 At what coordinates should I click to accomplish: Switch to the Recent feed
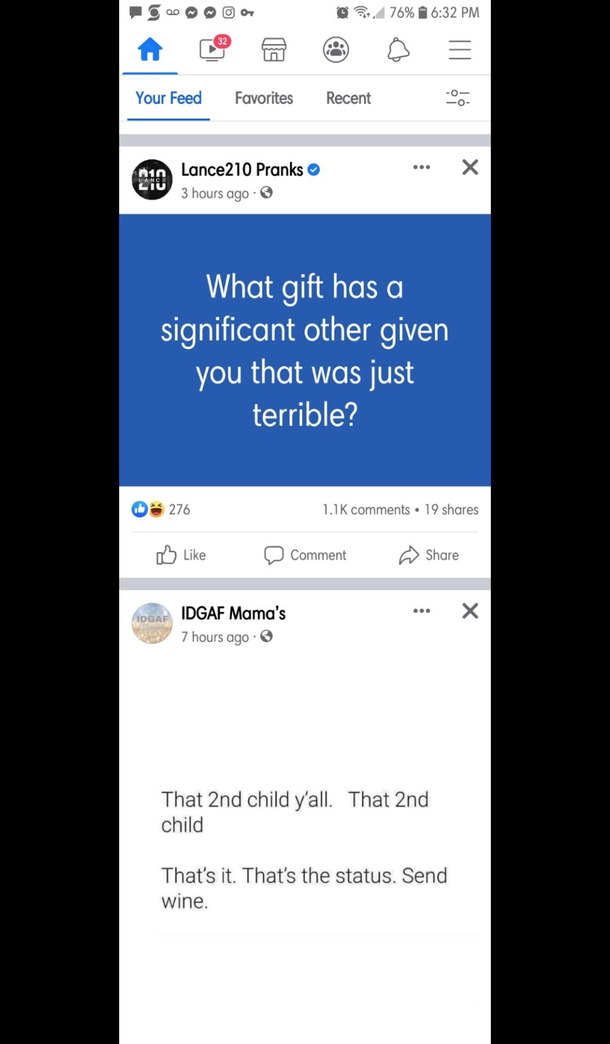(348, 98)
